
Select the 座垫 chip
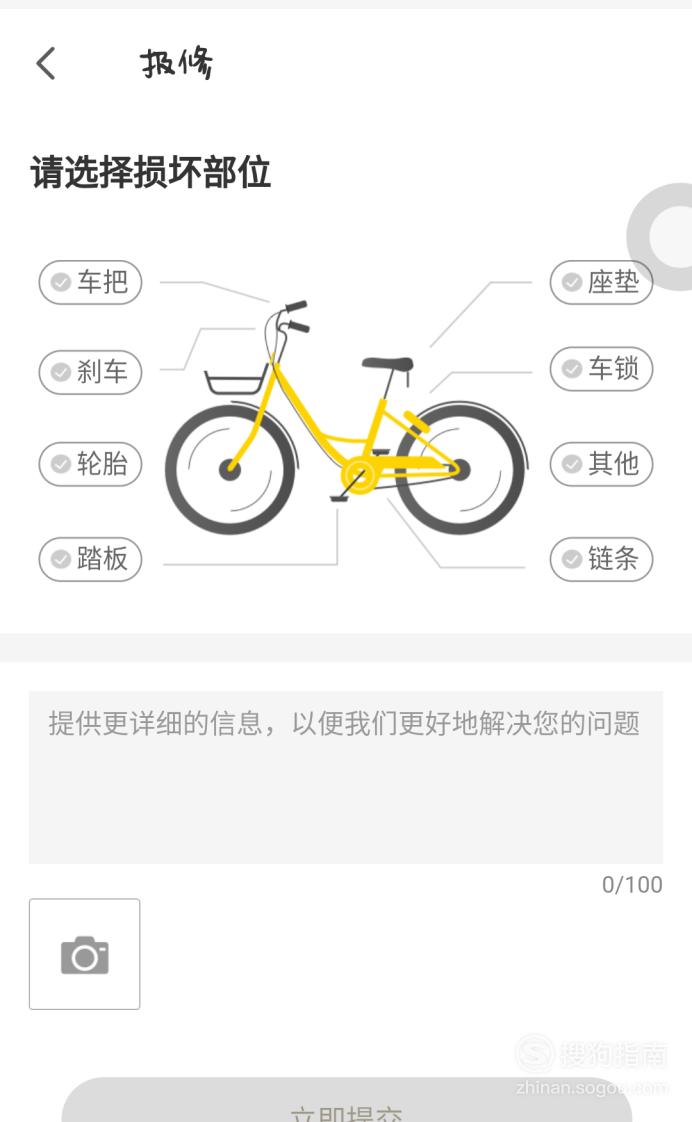(x=601, y=282)
